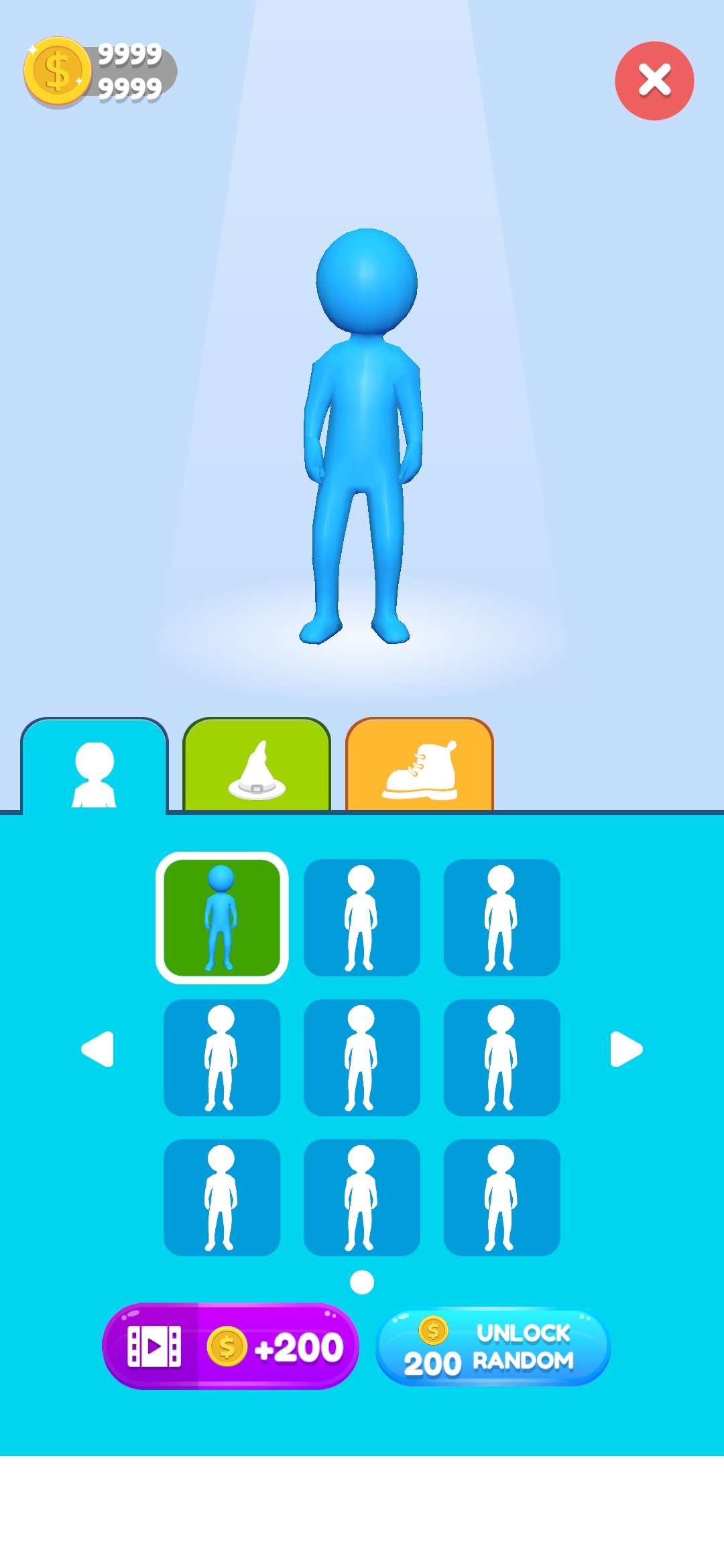This screenshot has height=1568, width=724.
Task: Go to the previous skin page
Action: pos(98,1049)
